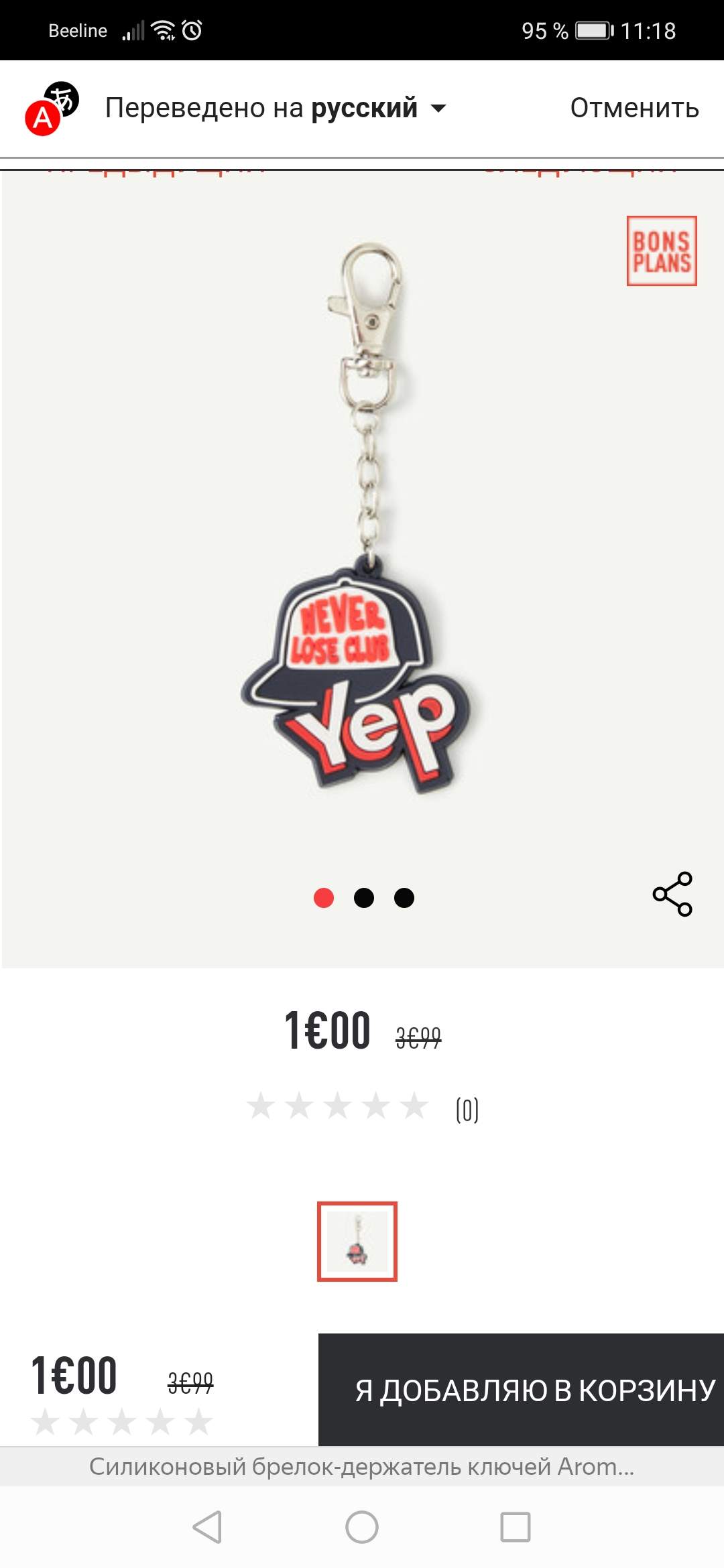Select the keychain thumbnail image

click(357, 1242)
